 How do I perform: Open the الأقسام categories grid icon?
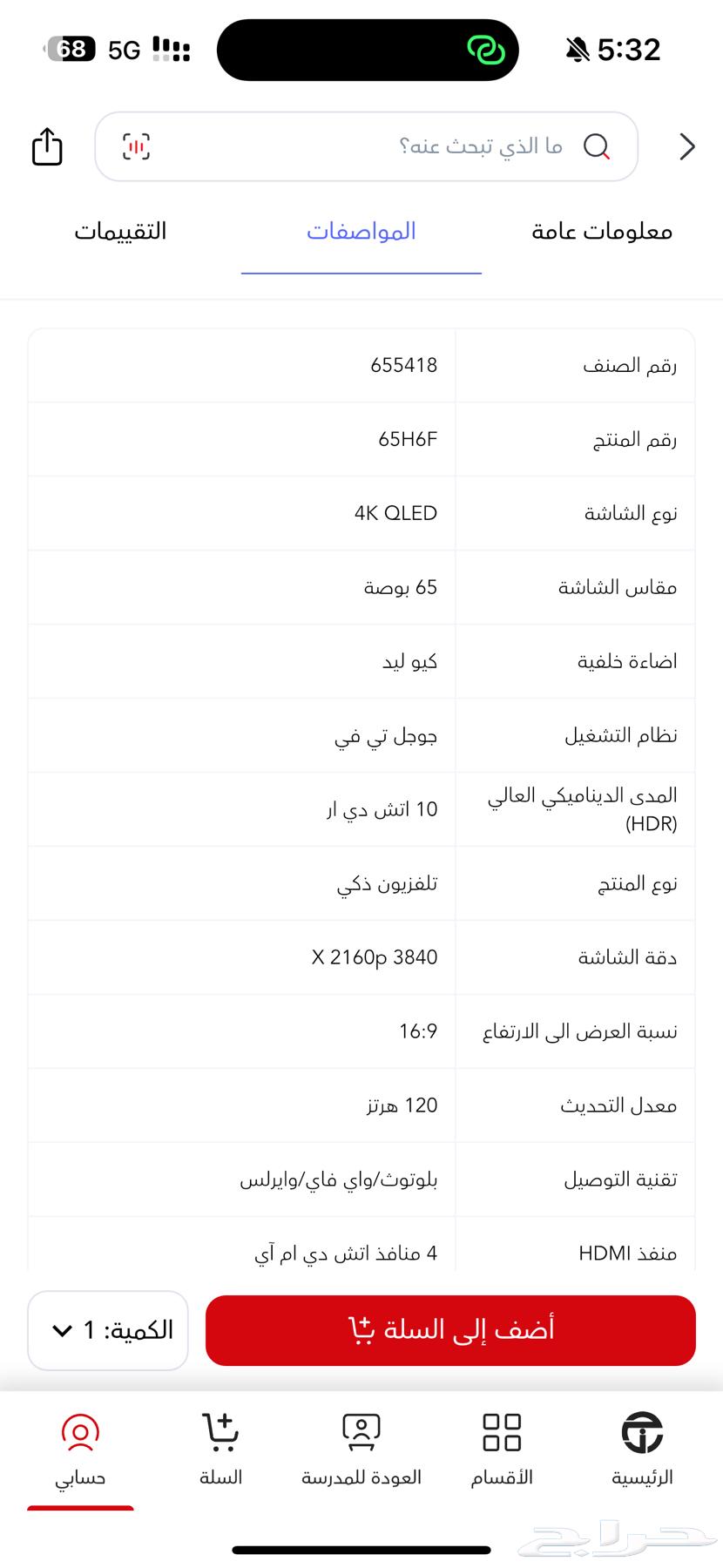coord(501,1433)
